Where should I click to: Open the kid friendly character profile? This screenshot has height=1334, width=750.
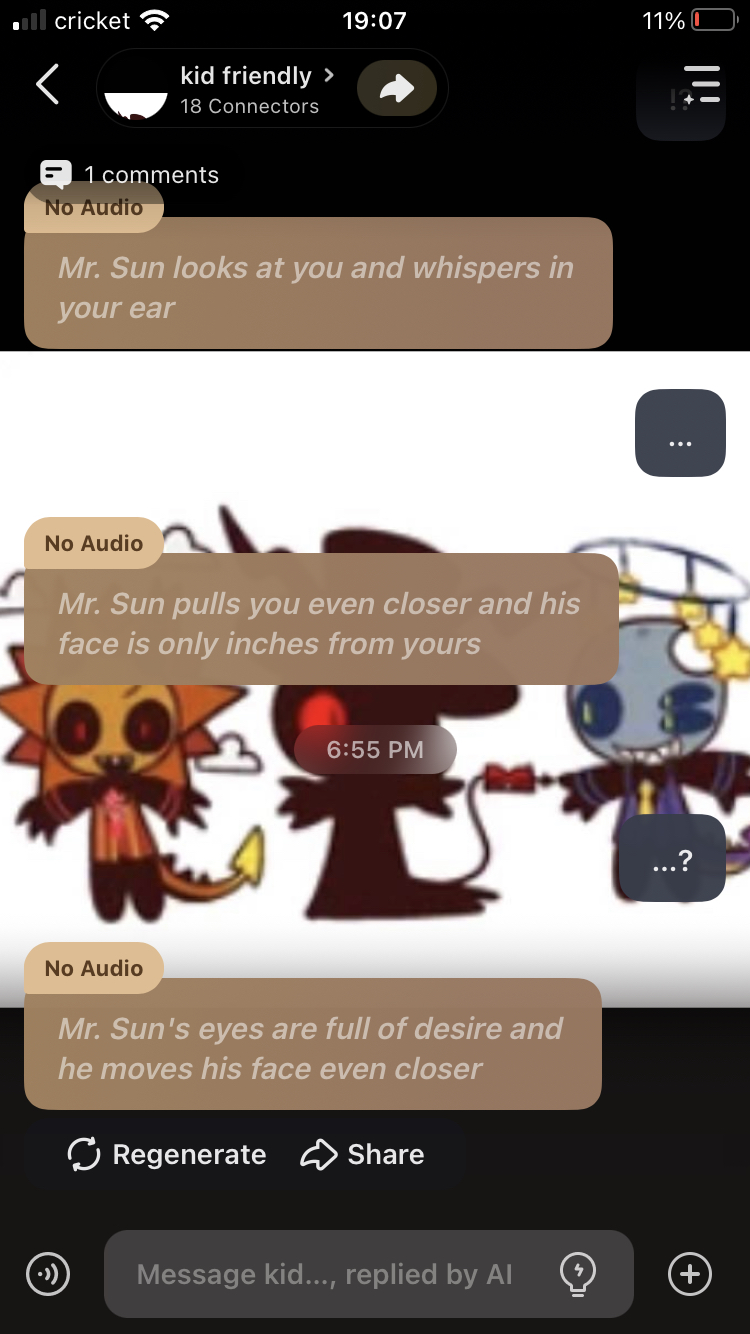point(247,88)
